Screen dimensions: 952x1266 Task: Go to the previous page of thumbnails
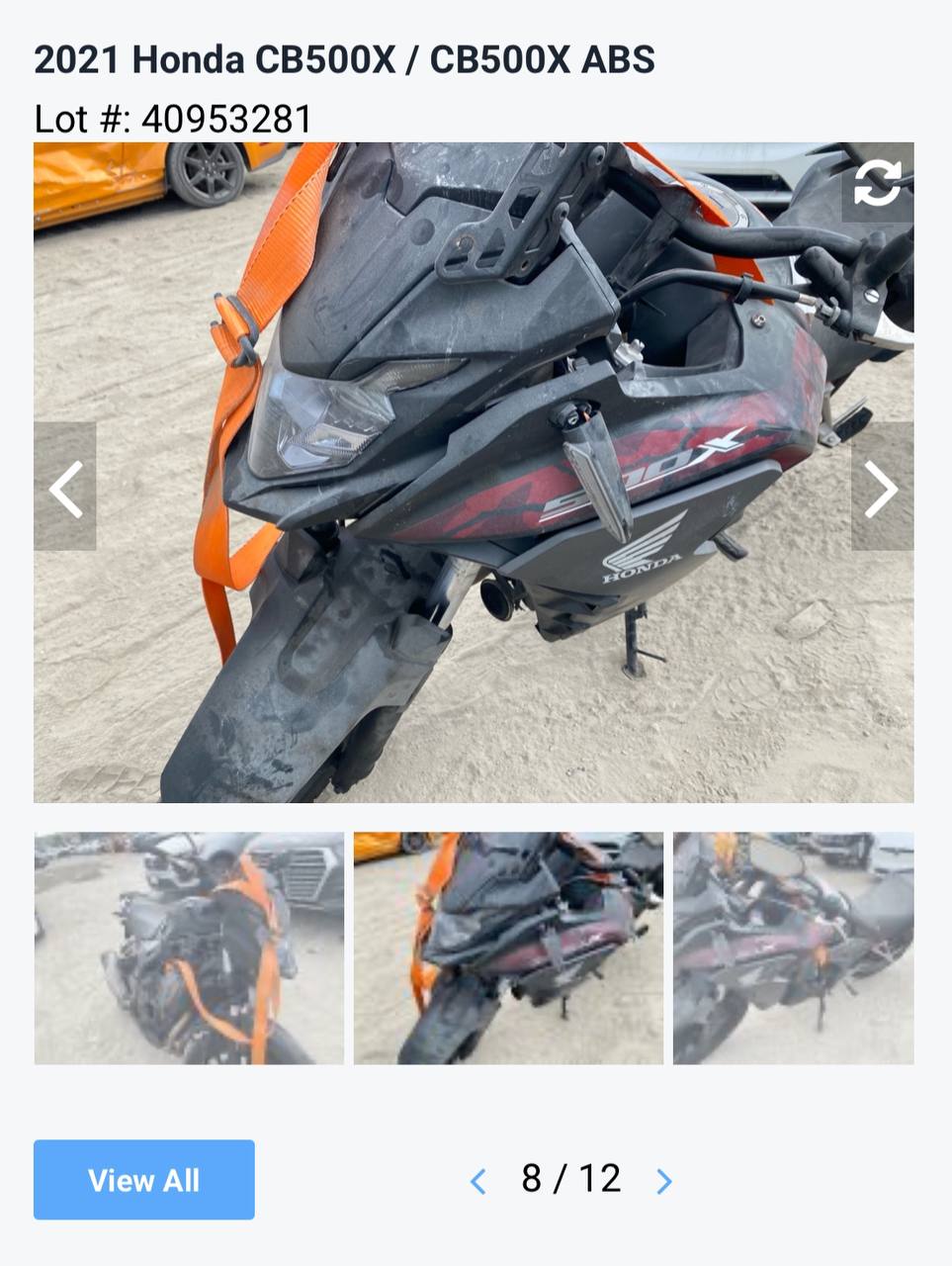(x=478, y=1181)
